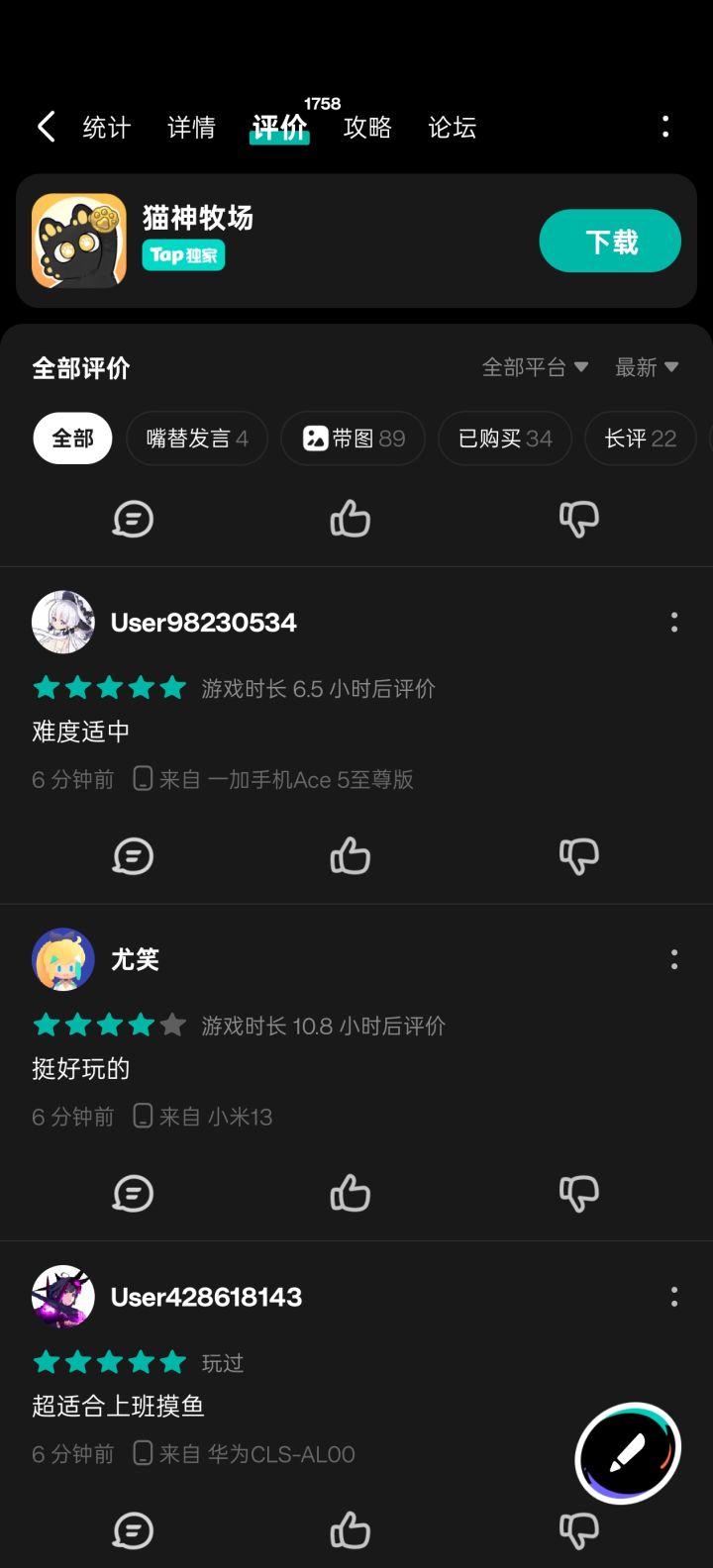Open the 论坛 tab

point(450,127)
